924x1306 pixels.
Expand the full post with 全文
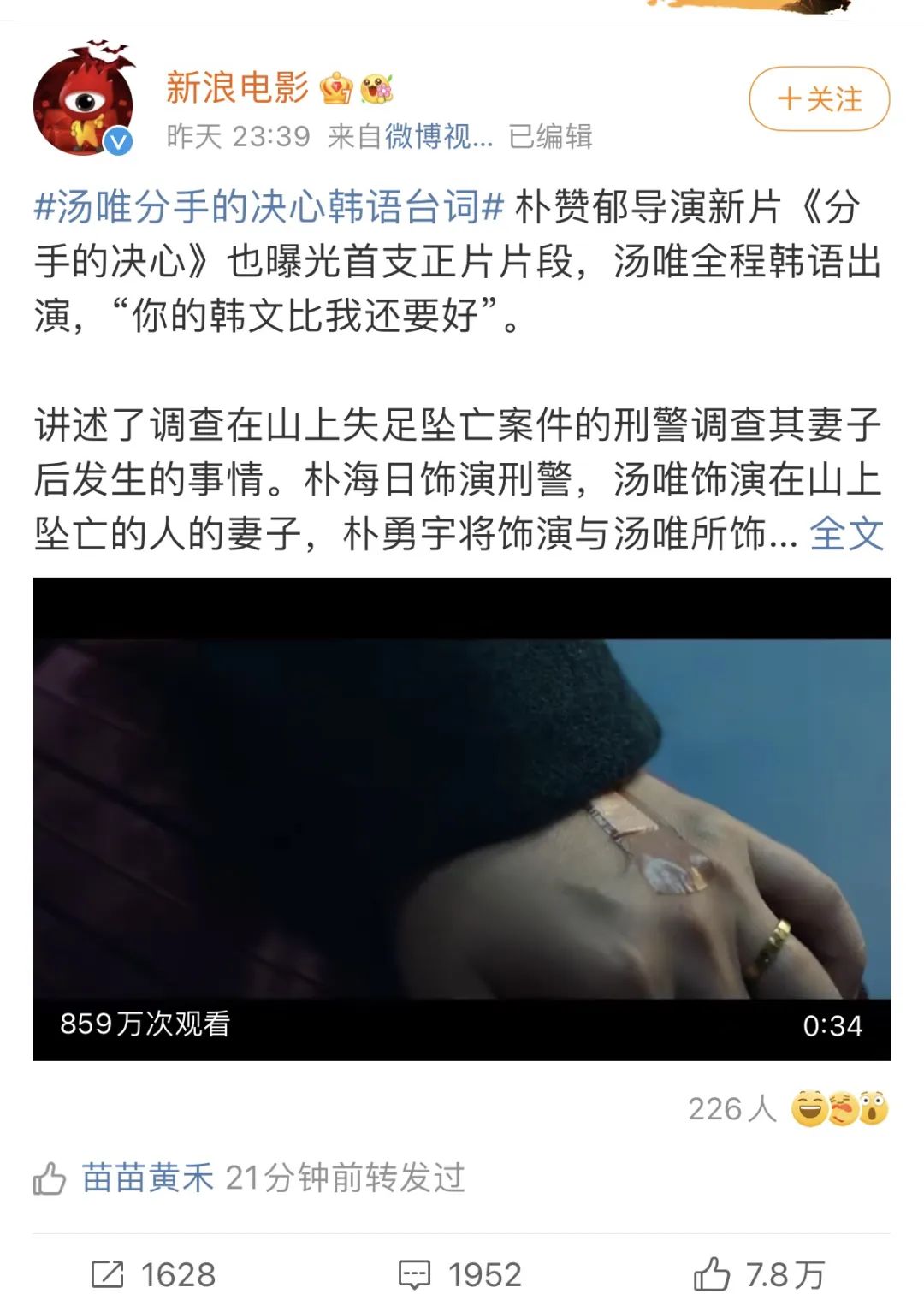point(845,535)
